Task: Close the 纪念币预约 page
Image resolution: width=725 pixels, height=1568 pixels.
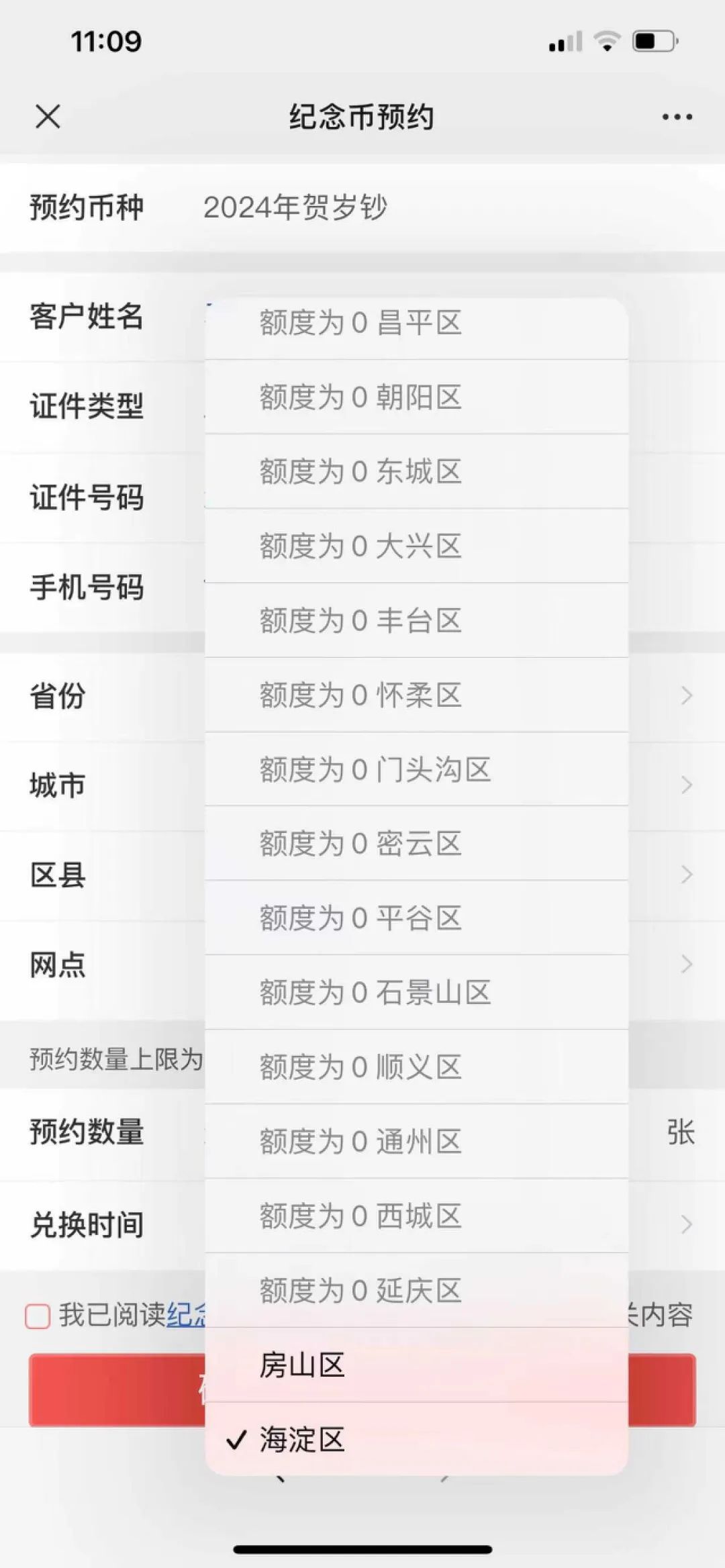Action: click(x=48, y=116)
